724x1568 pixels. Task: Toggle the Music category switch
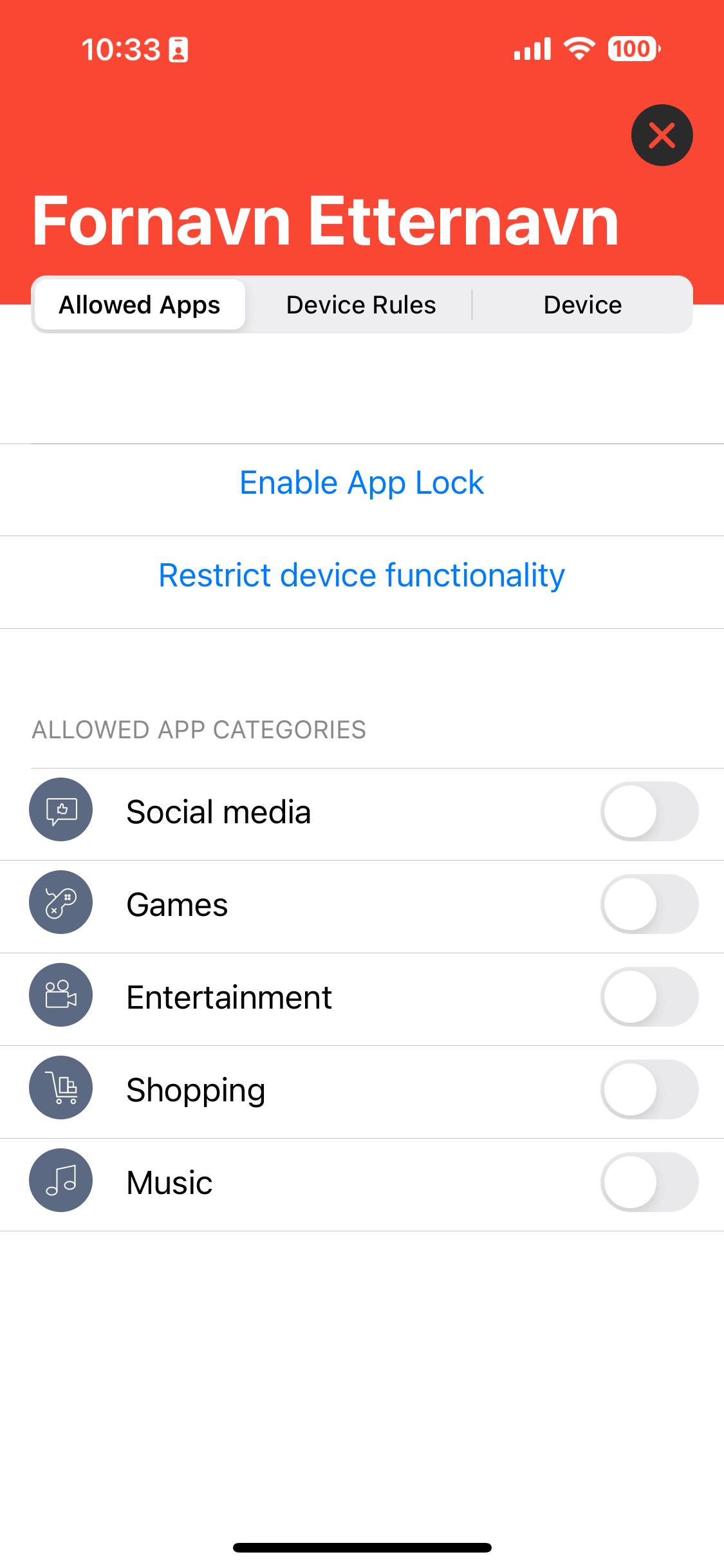point(649,1182)
